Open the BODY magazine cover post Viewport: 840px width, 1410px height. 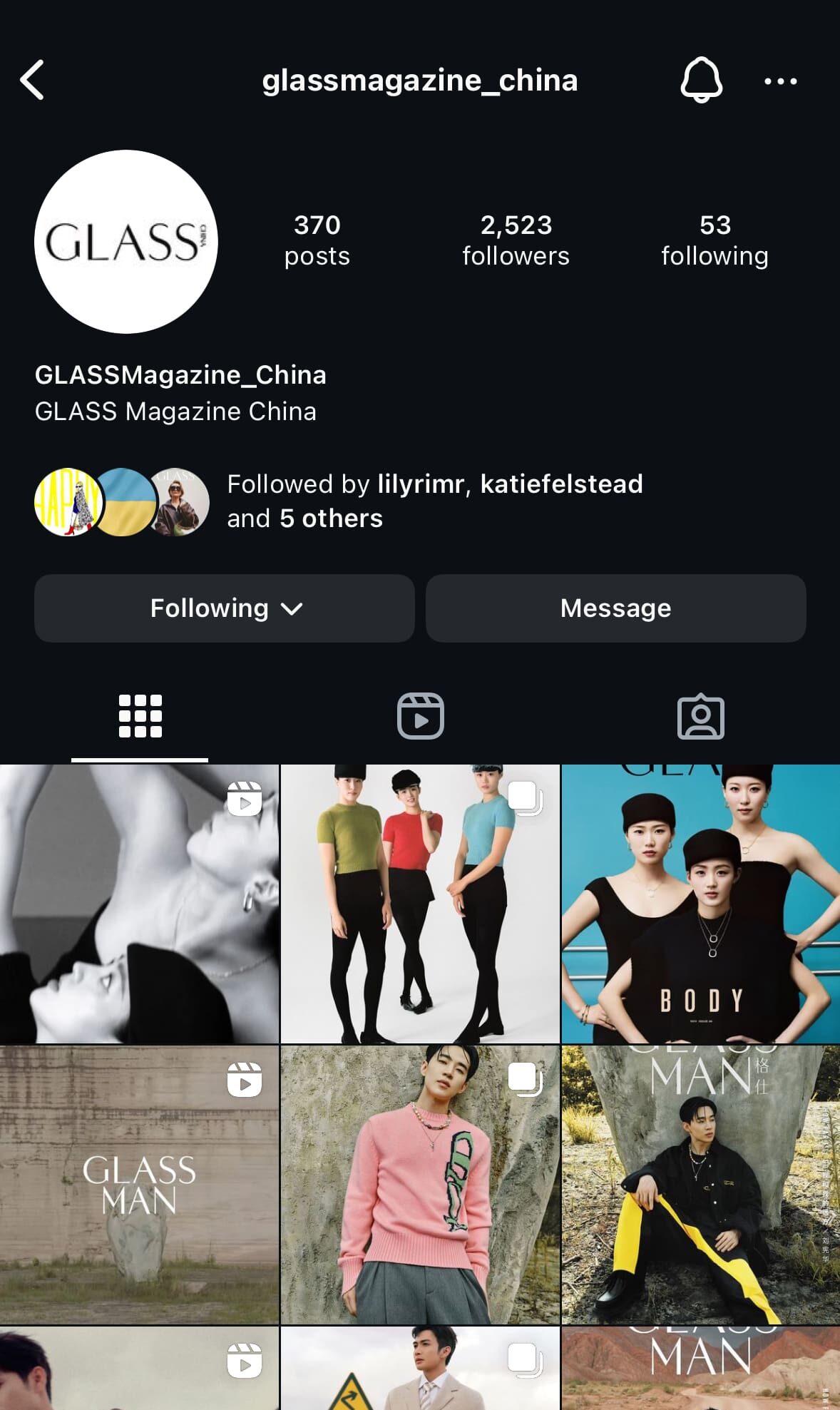(x=701, y=904)
